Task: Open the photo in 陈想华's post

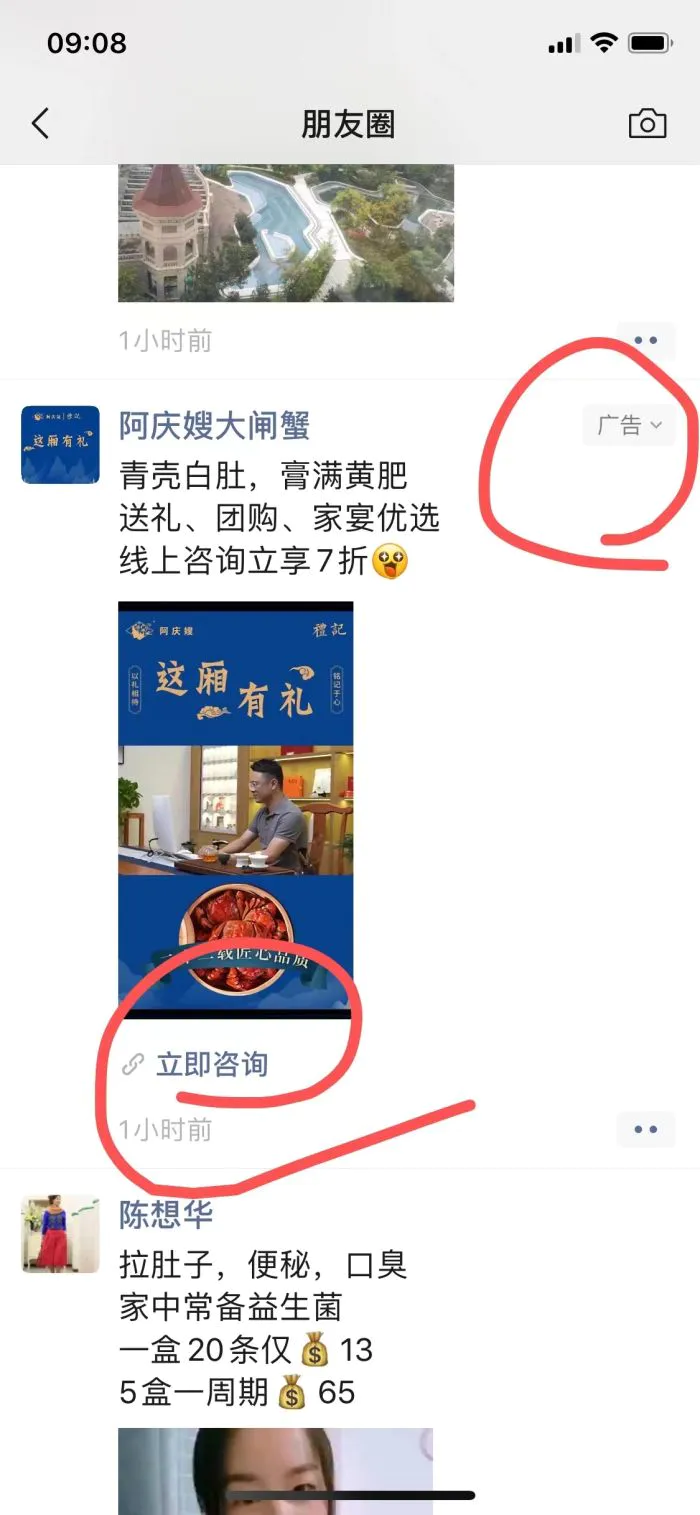Action: [x=276, y=1470]
